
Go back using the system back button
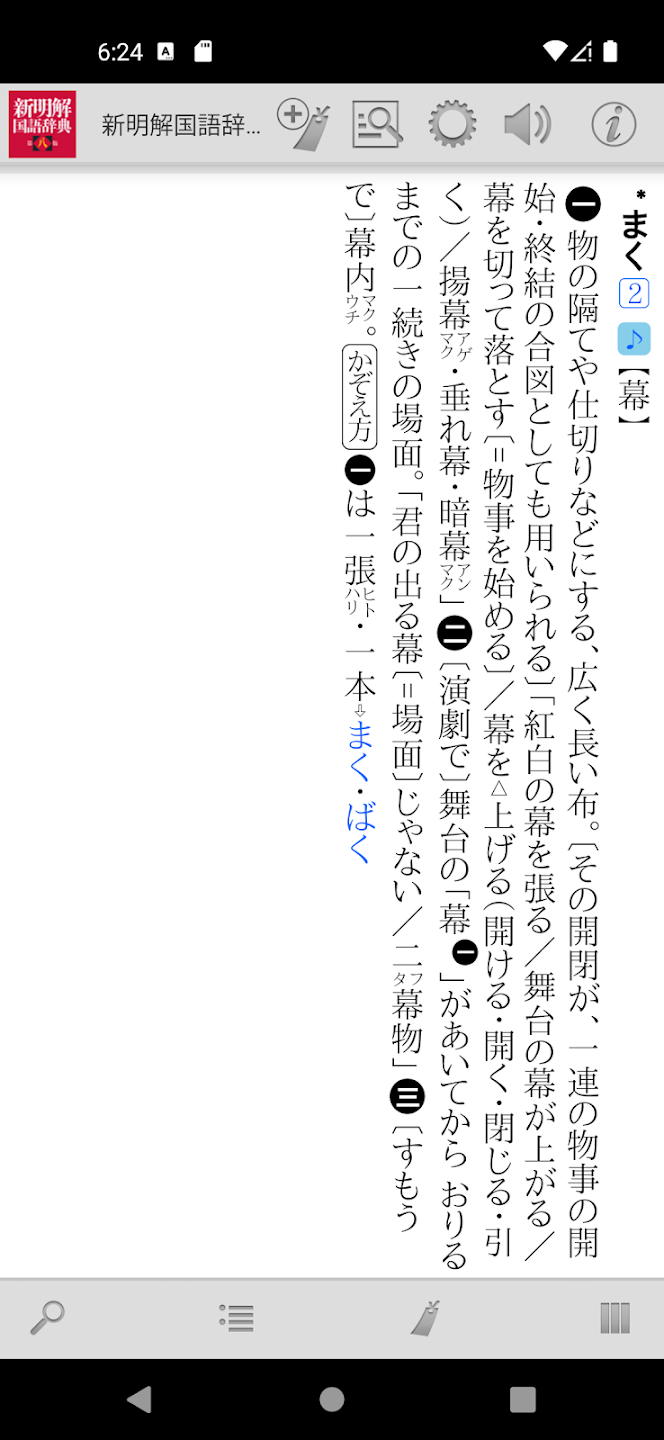coord(140,1399)
